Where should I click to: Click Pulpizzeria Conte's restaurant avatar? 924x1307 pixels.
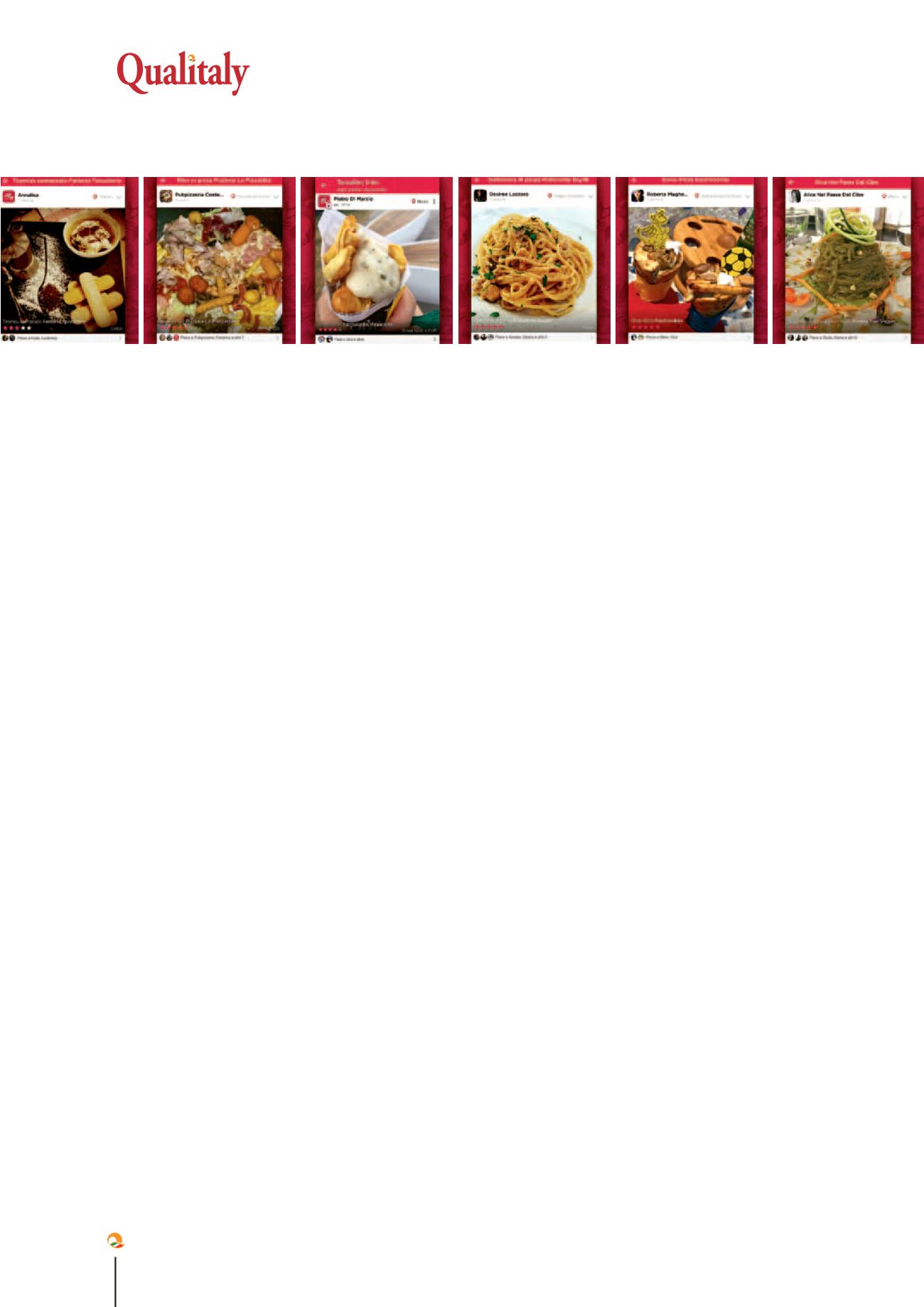point(166,195)
